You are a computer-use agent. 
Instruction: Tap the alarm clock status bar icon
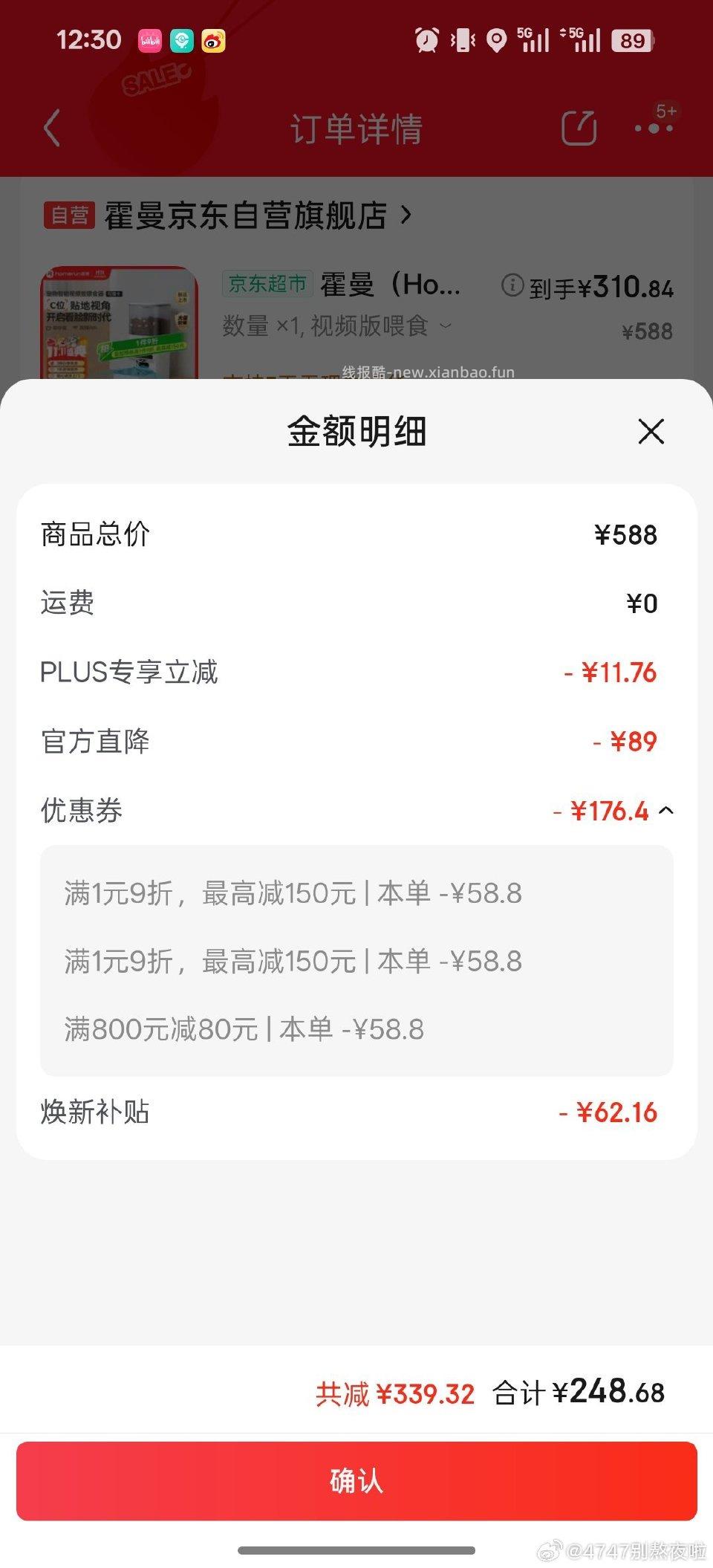(x=426, y=39)
